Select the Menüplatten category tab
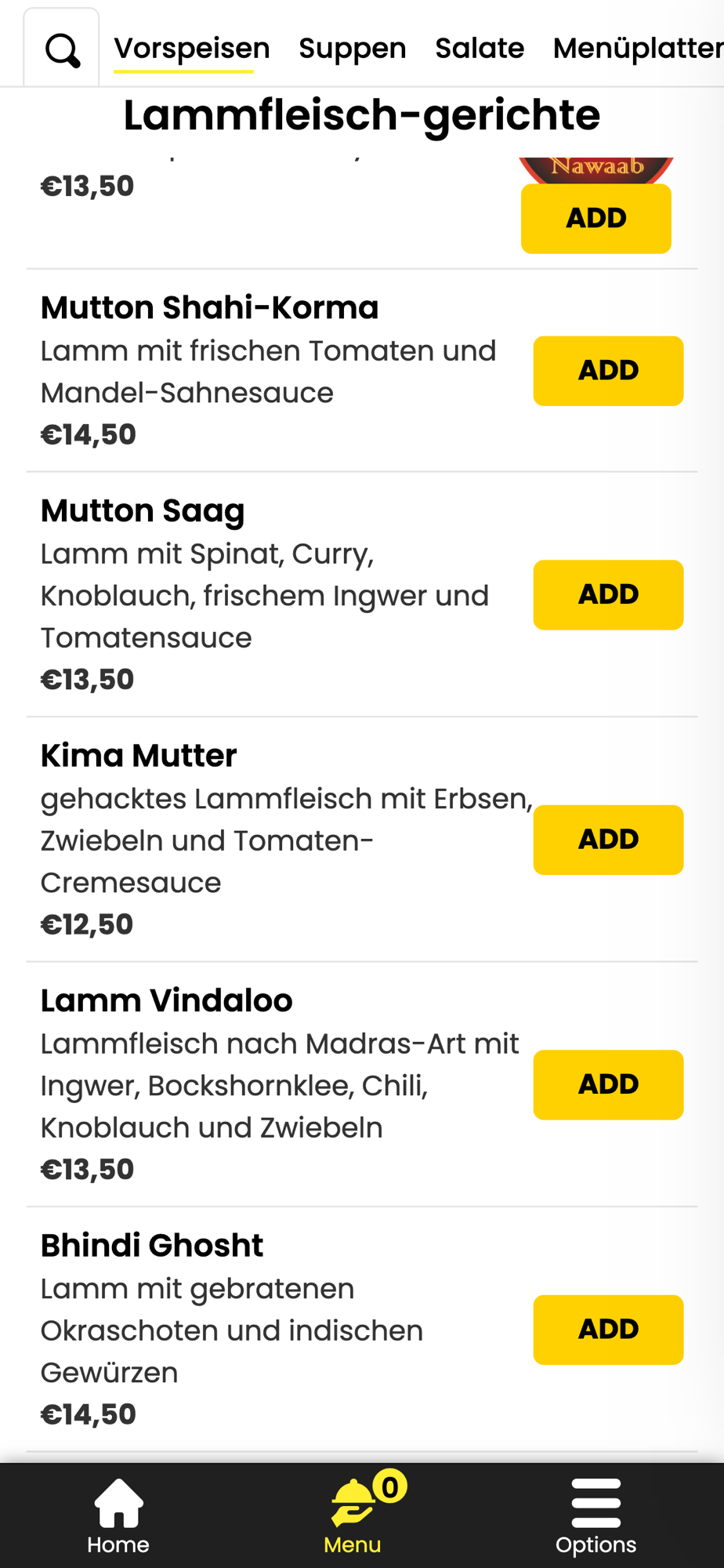The width and height of the screenshot is (724, 1568). 639,49
